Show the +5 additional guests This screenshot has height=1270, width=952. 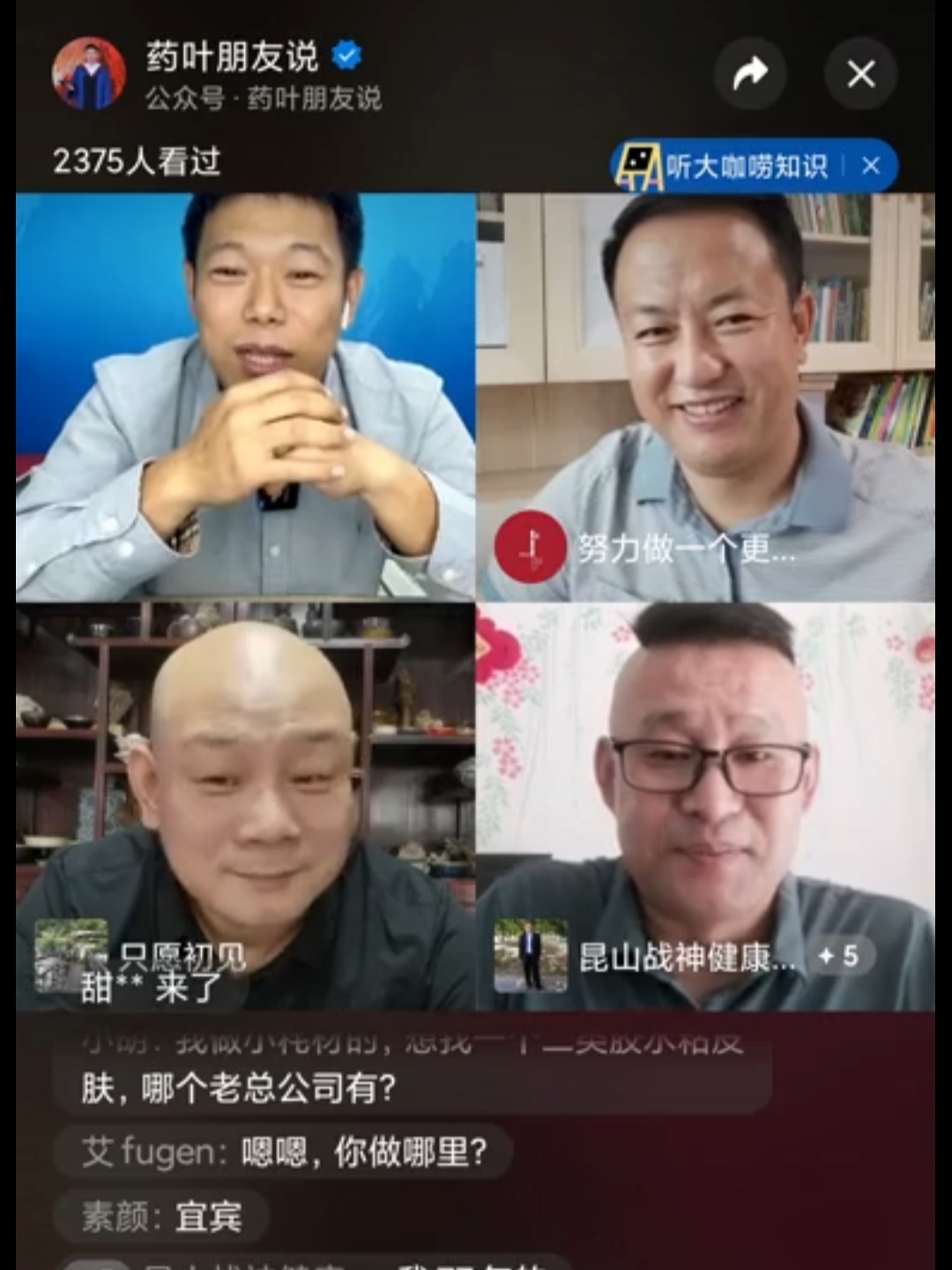(838, 955)
